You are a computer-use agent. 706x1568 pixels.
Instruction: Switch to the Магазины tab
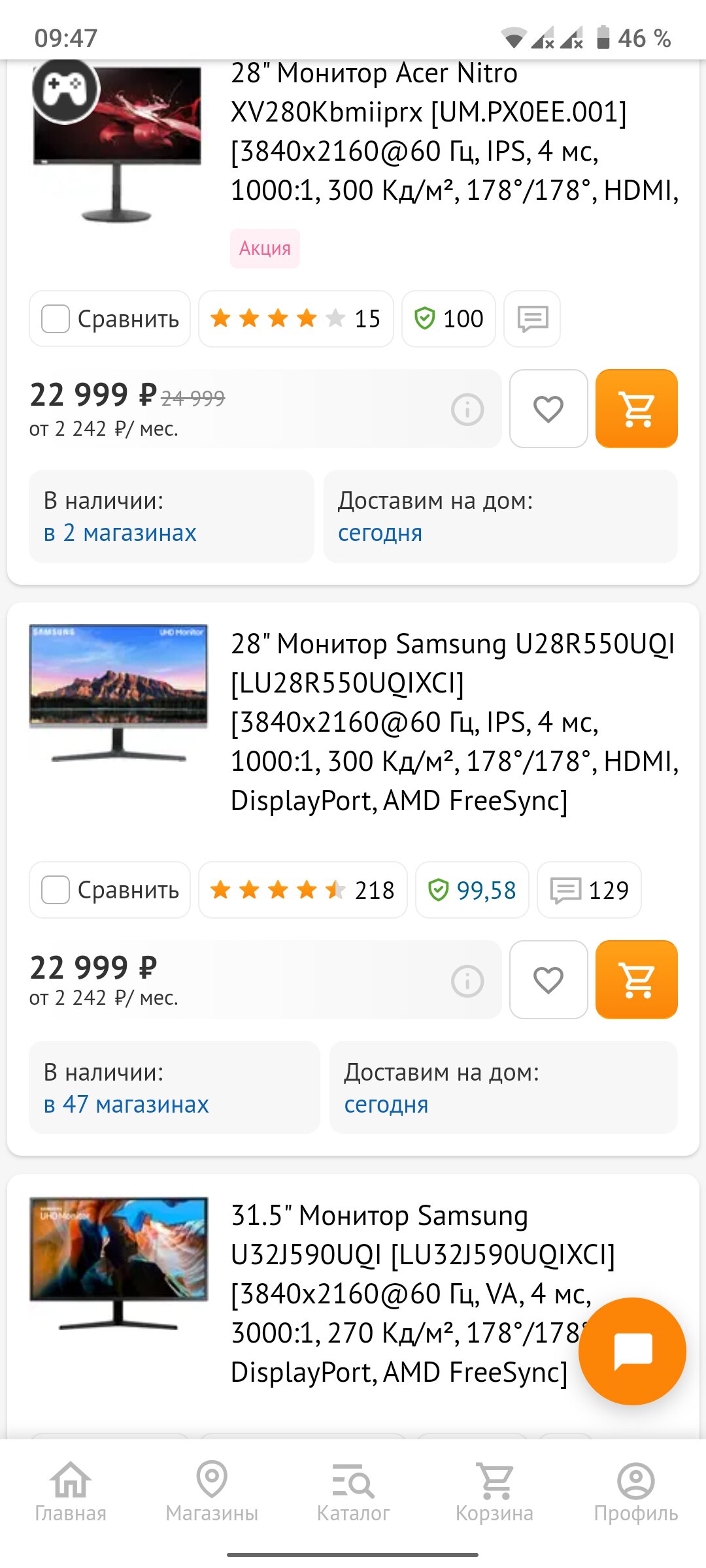(212, 1493)
